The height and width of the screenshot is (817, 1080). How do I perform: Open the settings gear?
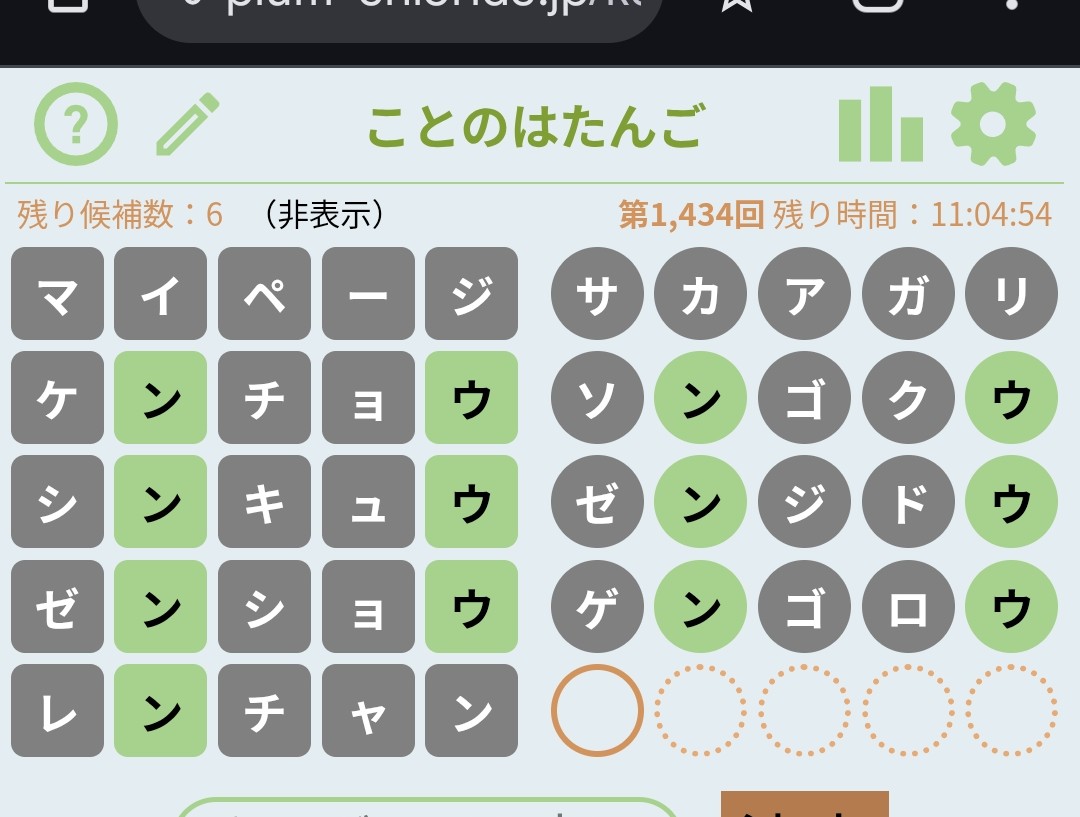point(992,124)
